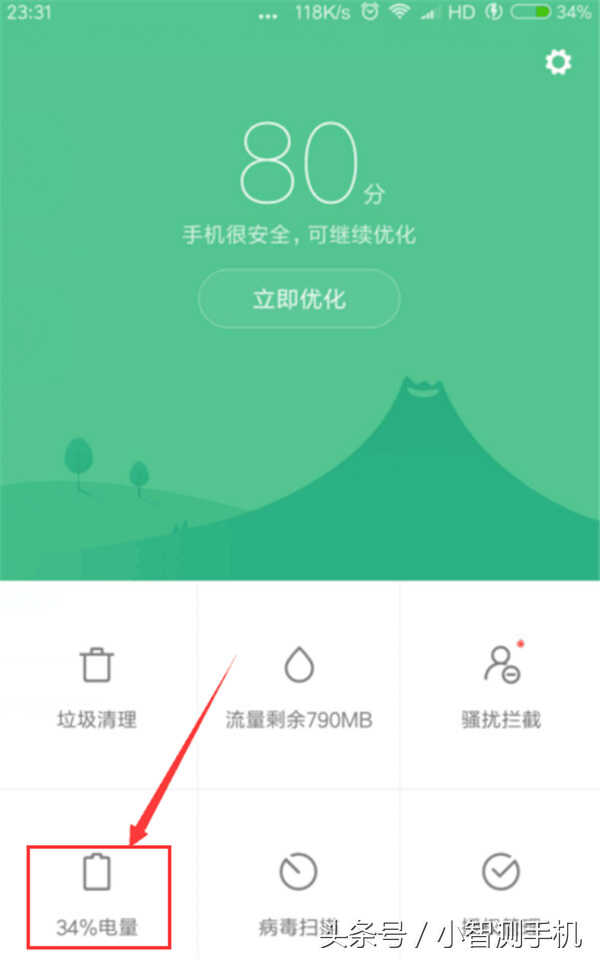Open 骚扰拦截 blocklist
Viewport: 600px width, 960px height.
coord(500,685)
